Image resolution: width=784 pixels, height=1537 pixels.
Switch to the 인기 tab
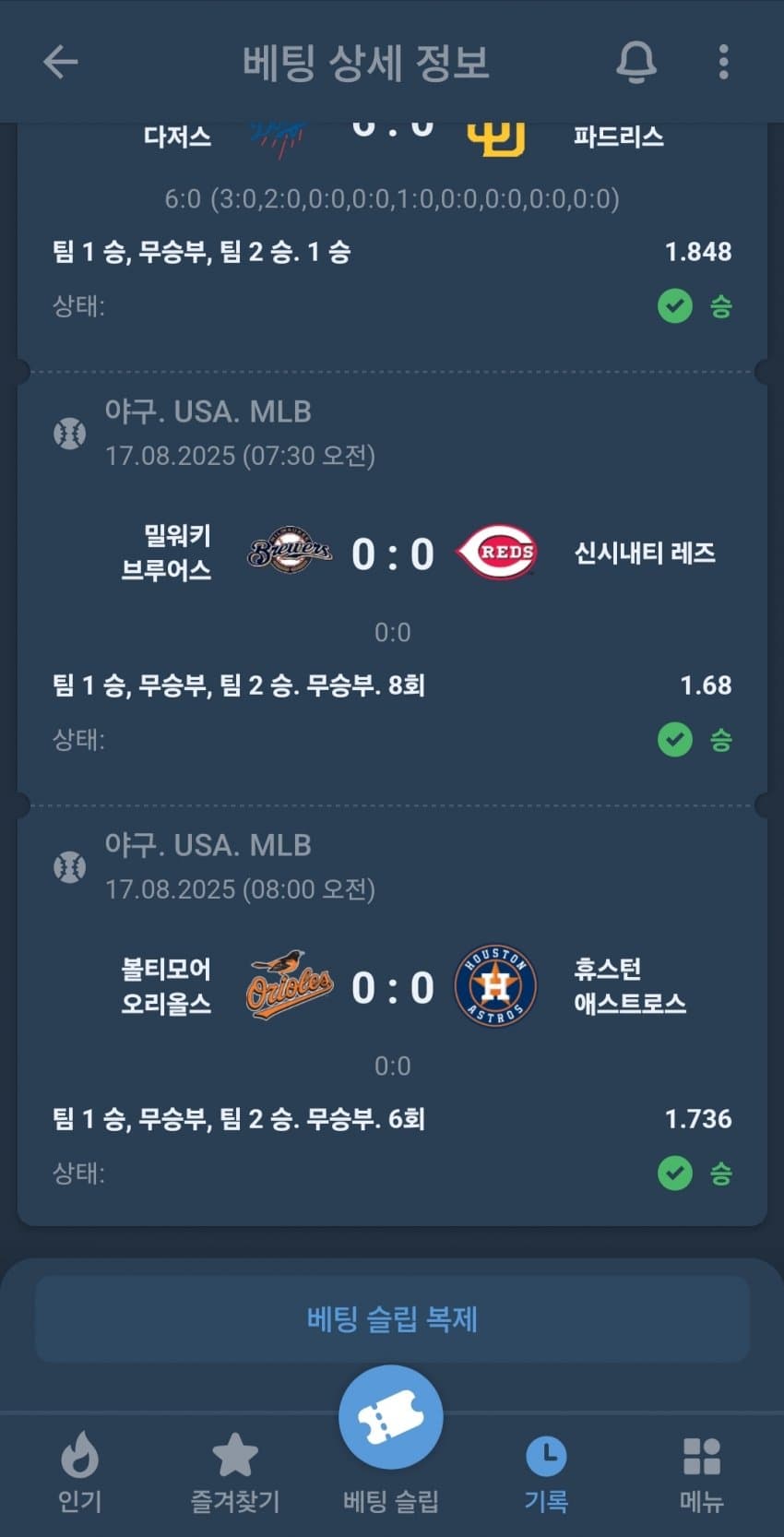click(79, 1474)
